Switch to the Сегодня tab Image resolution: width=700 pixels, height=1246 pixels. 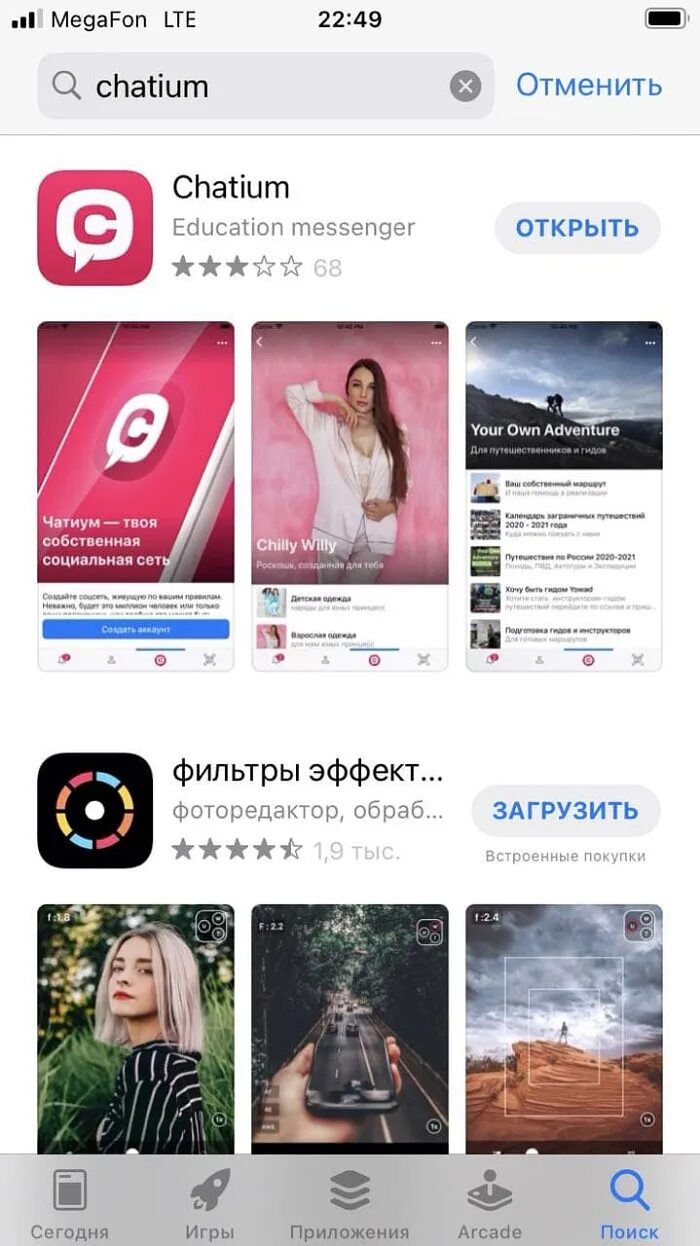tap(70, 1203)
